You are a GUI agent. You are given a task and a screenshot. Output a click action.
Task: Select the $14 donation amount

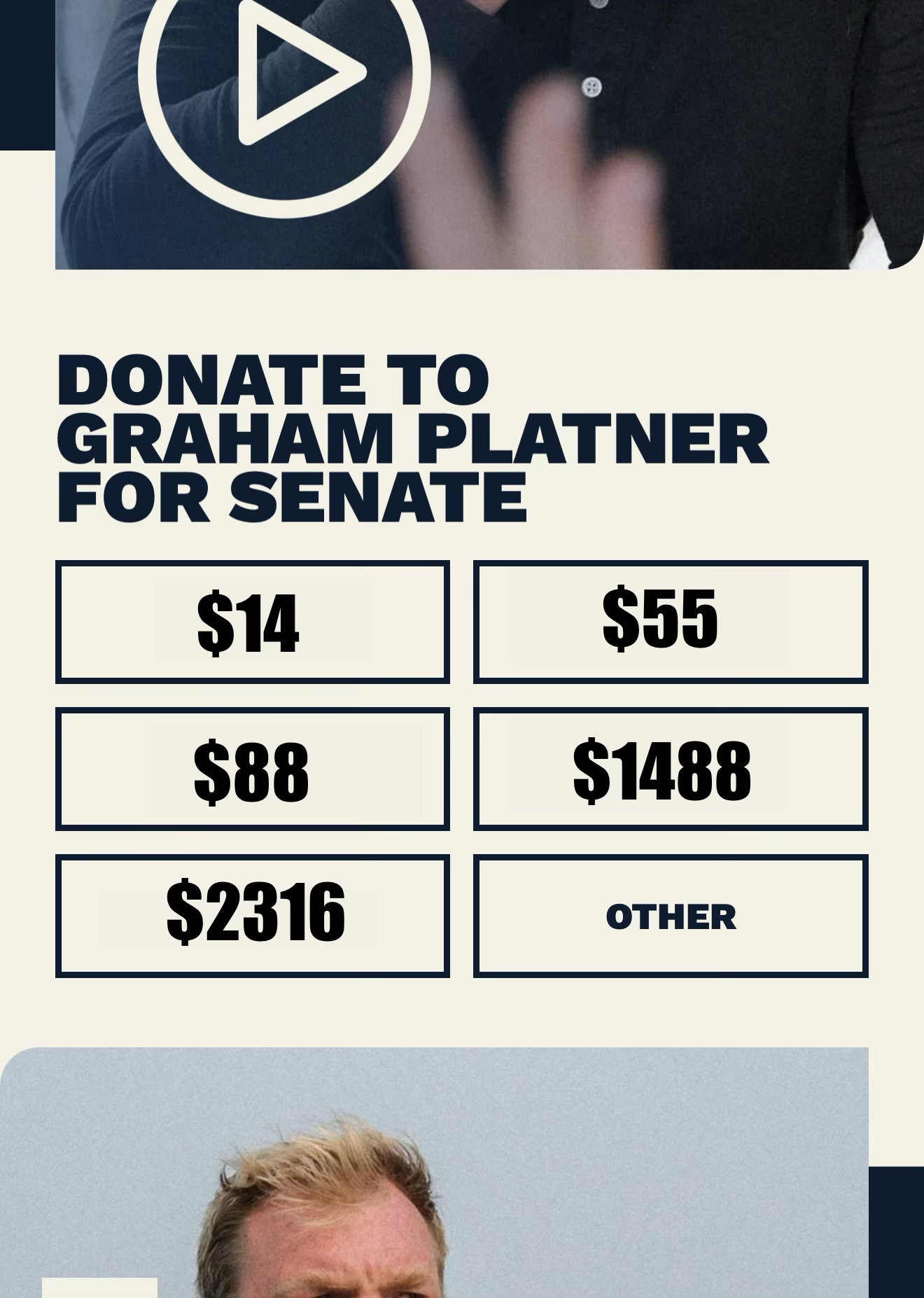point(252,622)
